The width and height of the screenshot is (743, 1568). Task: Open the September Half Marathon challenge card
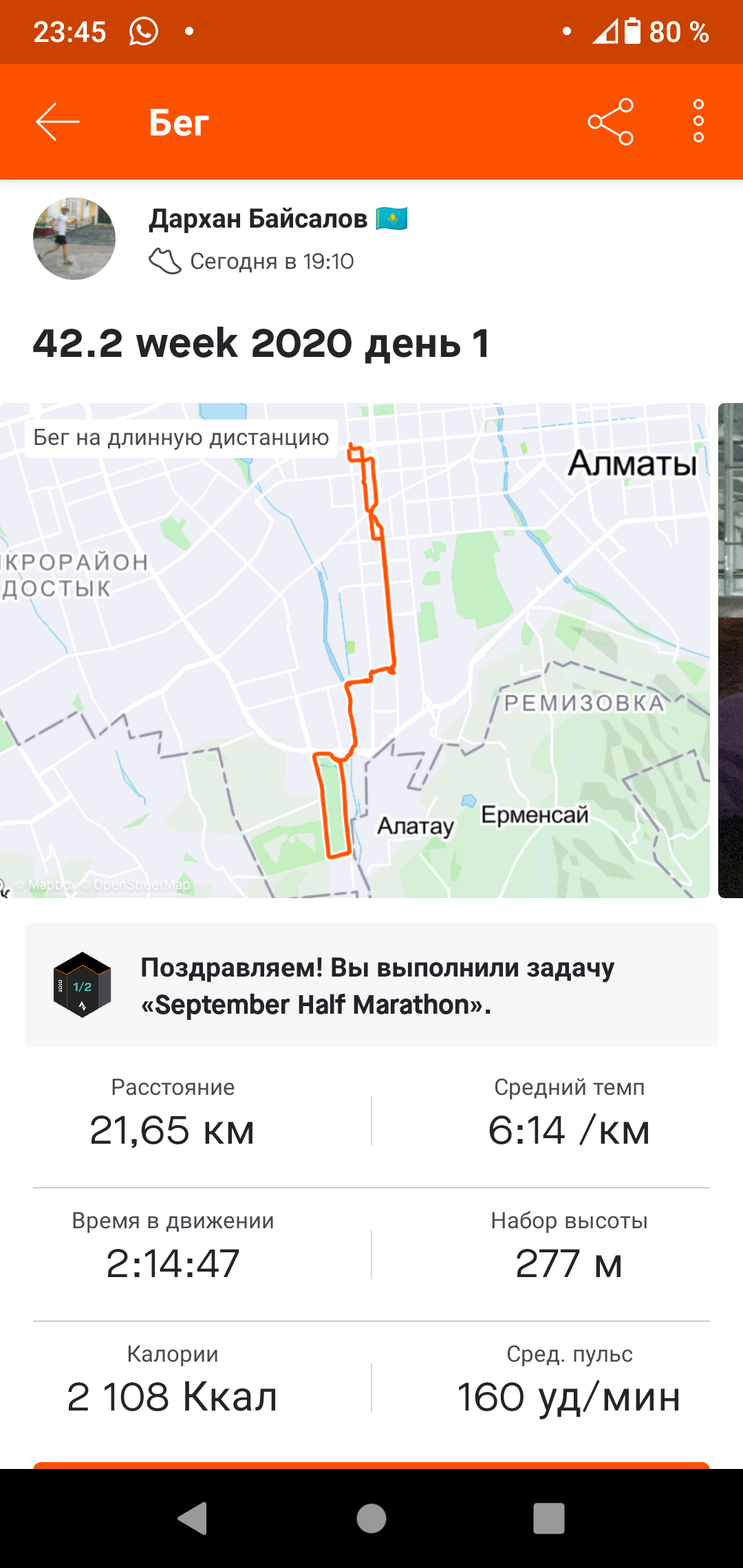point(371,985)
